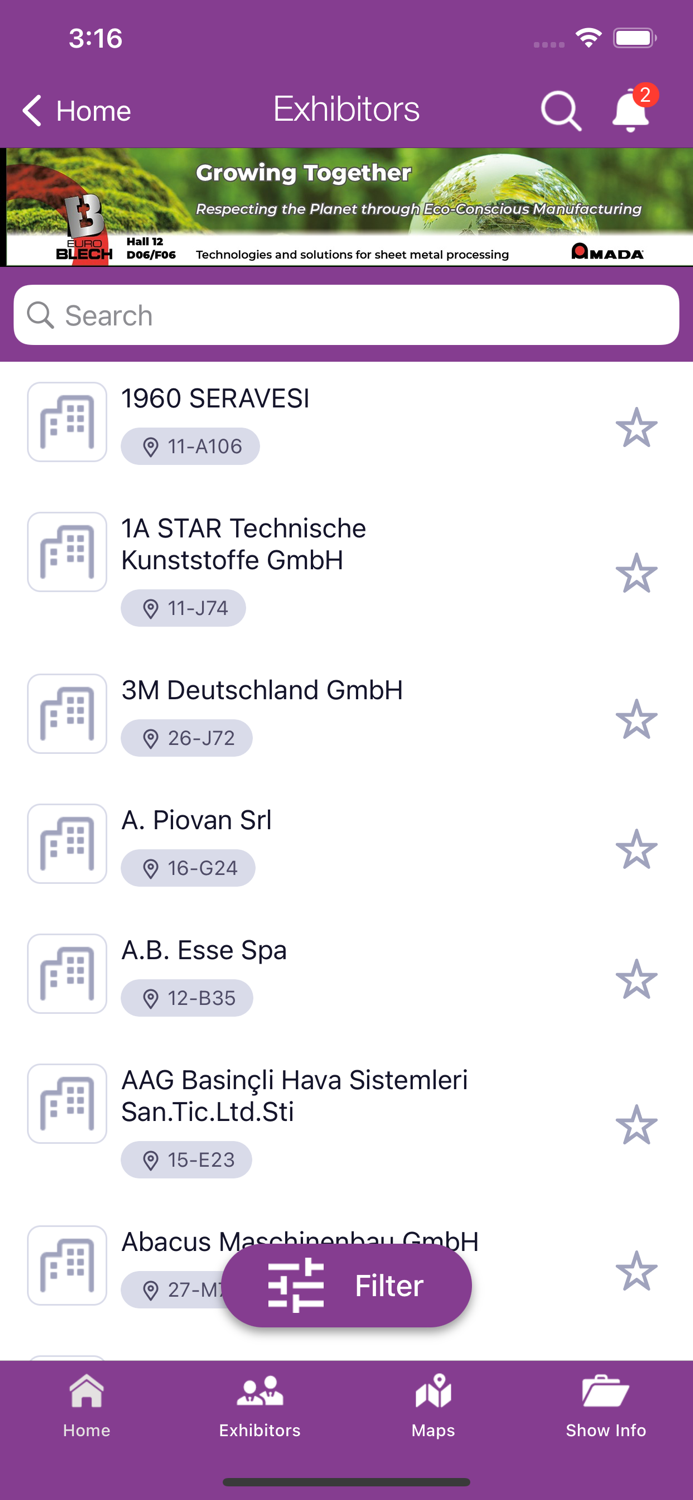Favorite 1960 SERAVESI with the star

point(636,428)
